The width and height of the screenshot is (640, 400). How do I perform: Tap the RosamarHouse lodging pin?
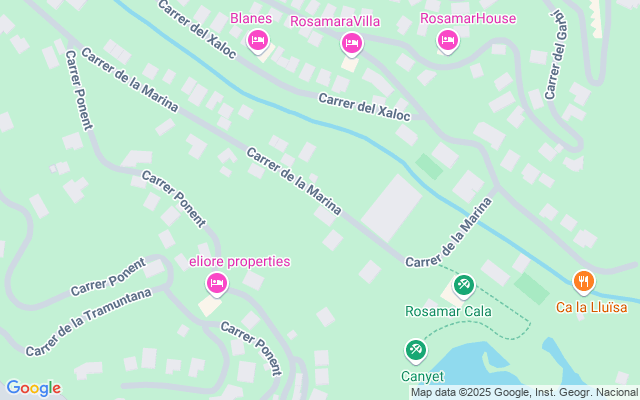point(448,41)
